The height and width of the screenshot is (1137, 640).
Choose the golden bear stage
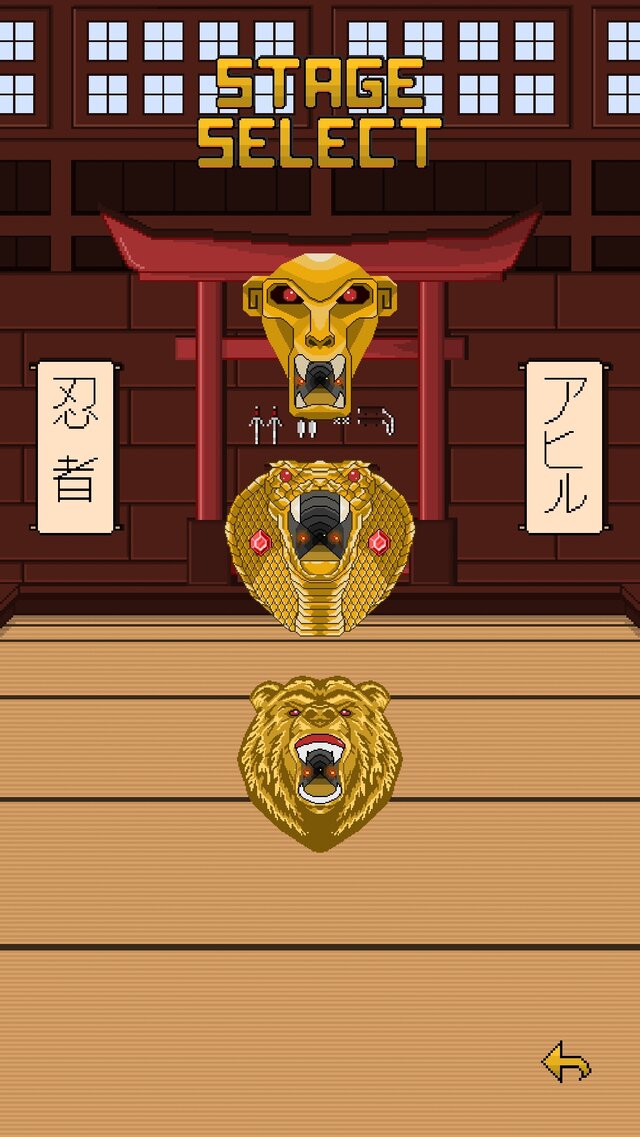click(x=319, y=760)
